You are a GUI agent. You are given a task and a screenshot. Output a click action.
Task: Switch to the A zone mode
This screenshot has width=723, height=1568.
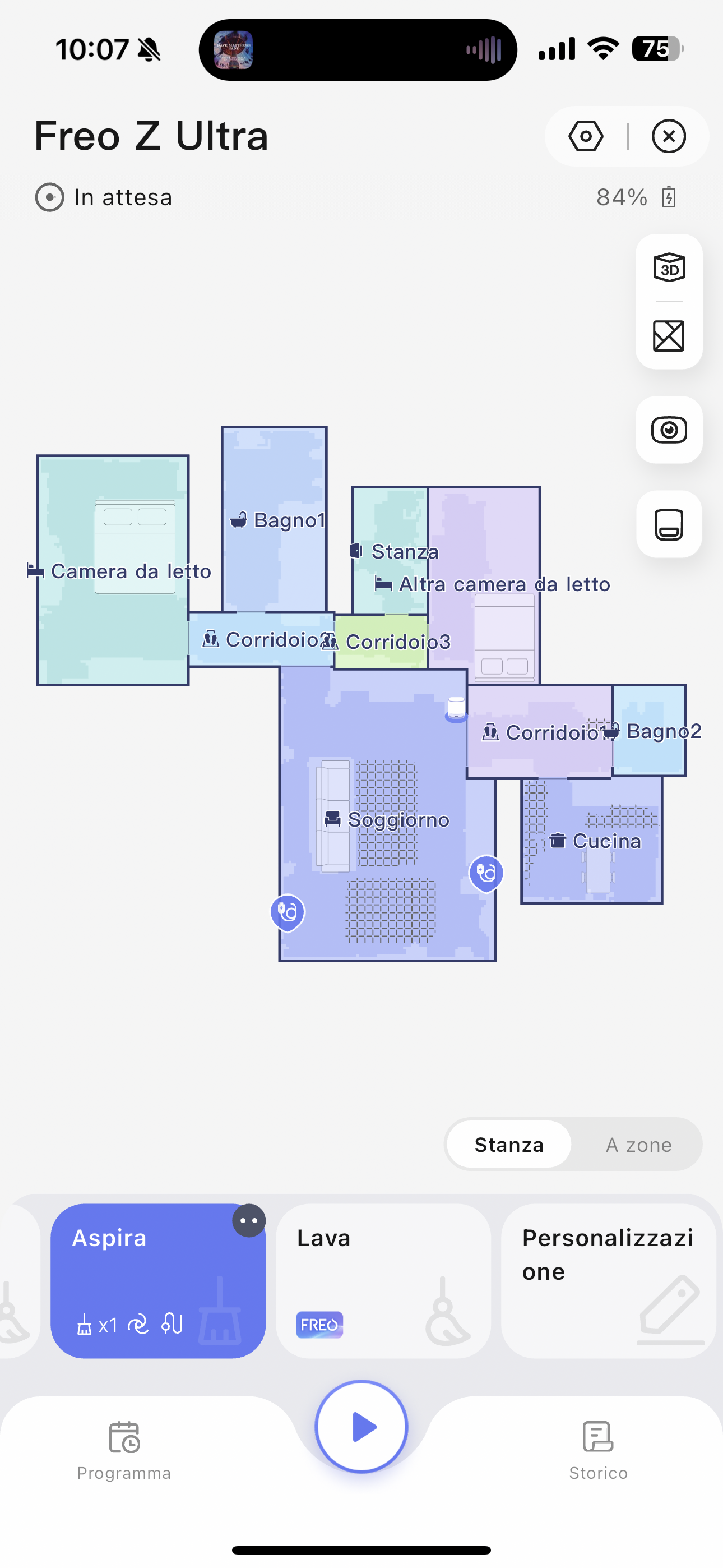tap(638, 1145)
